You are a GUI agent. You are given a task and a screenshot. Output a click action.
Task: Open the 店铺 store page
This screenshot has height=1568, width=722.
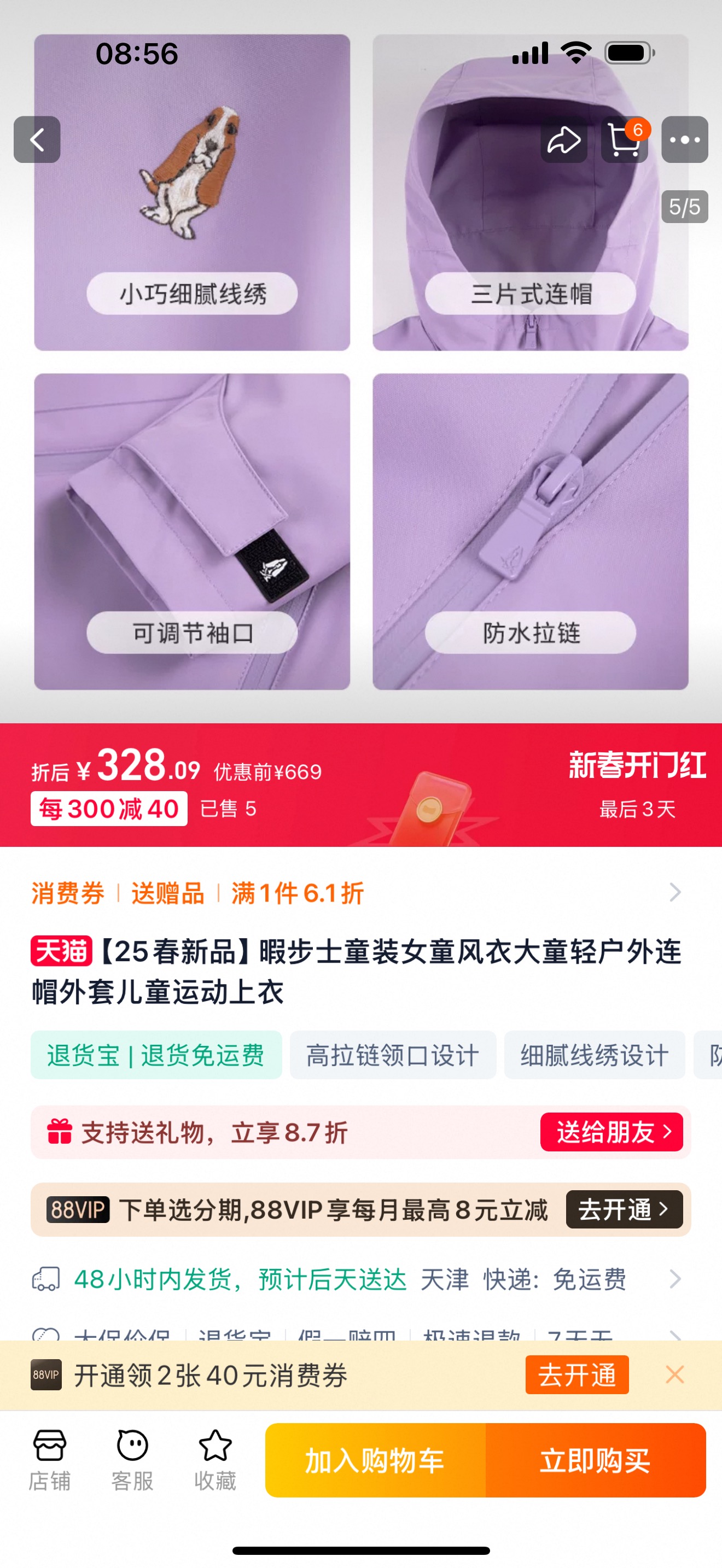click(49, 1460)
